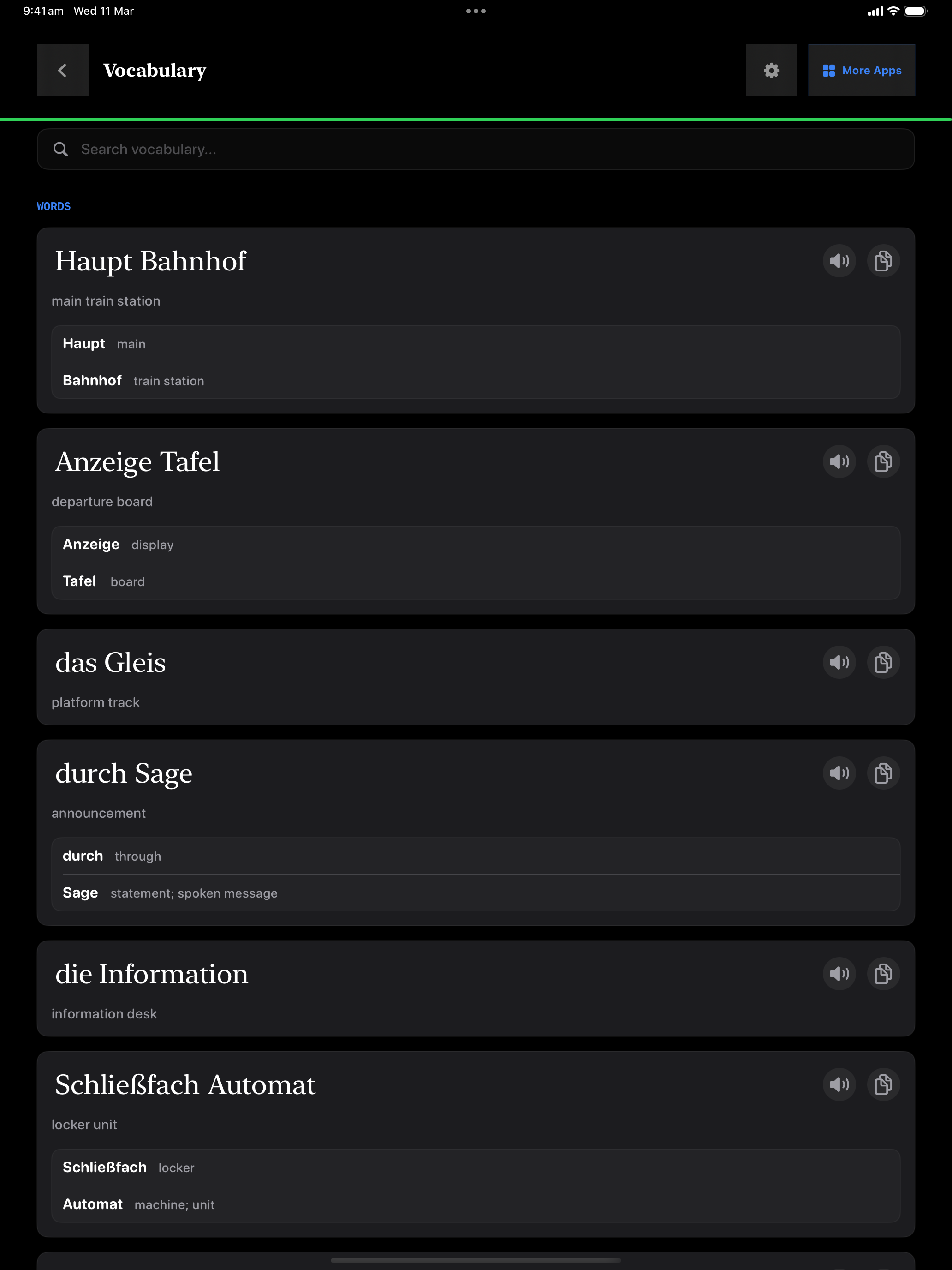This screenshot has height=1270, width=952.
Task: Click the search vocabulary field
Action: click(x=475, y=149)
